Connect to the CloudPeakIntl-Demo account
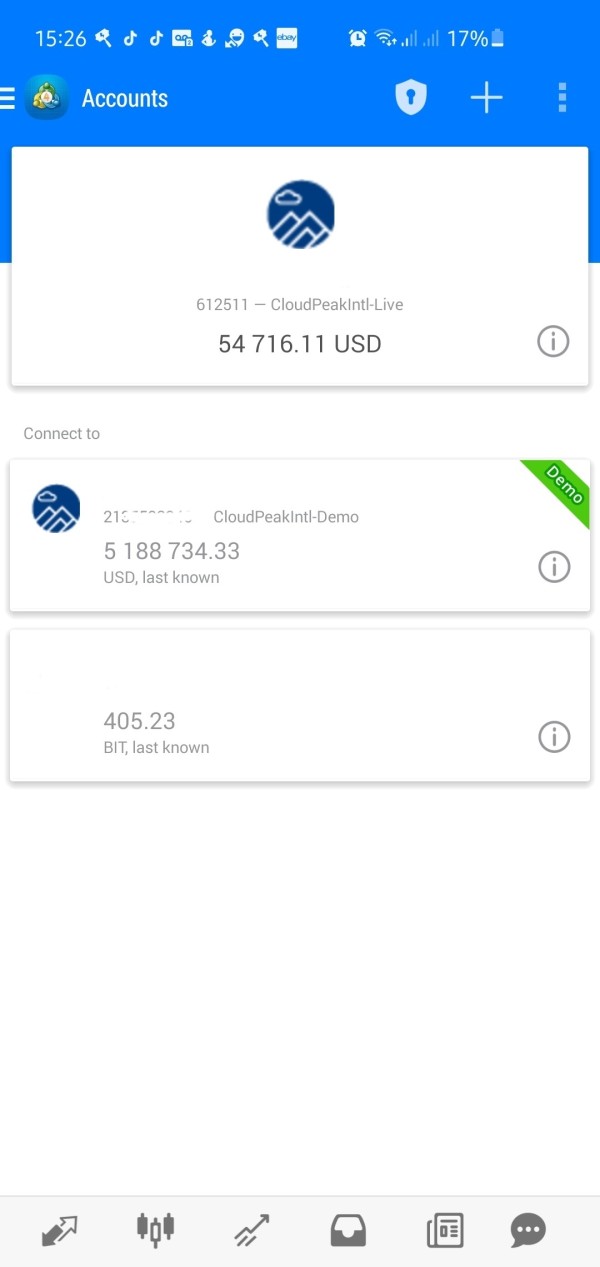This screenshot has width=600, height=1267. pyautogui.click(x=300, y=535)
